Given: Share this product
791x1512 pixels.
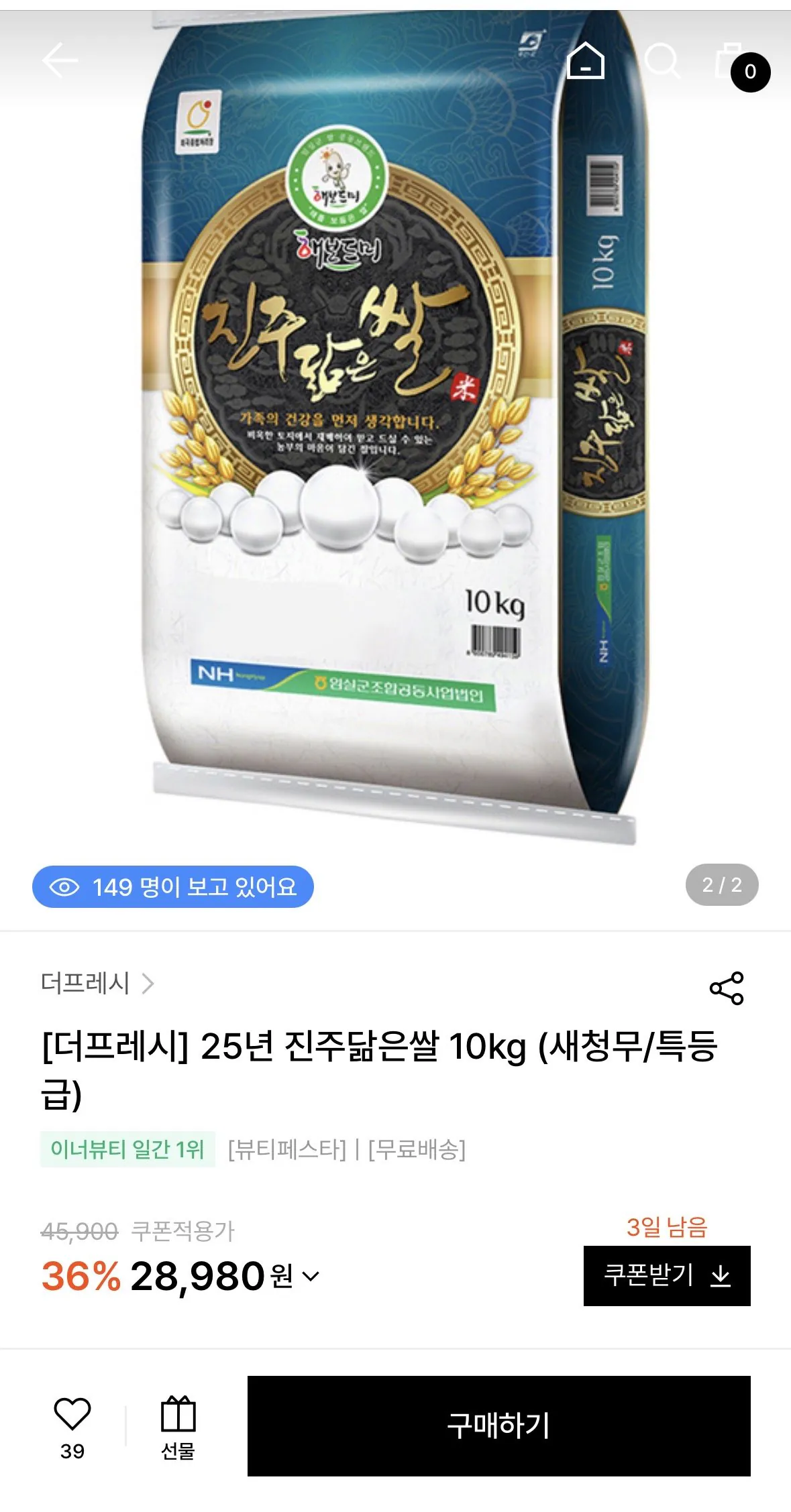Looking at the screenshot, I should point(727,988).
